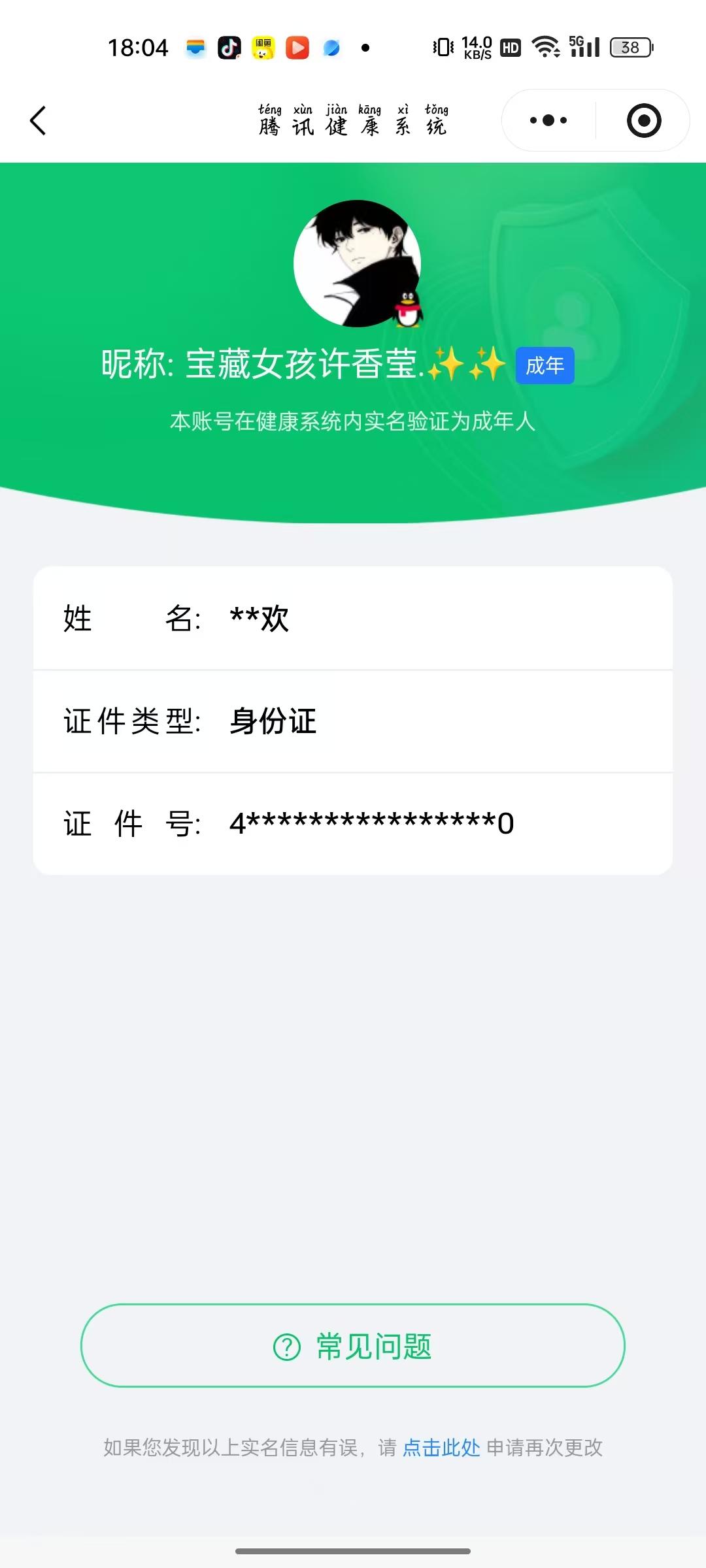Tap the back arrow to exit this page
Viewport: 706px width, 1568px height.
tap(37, 120)
